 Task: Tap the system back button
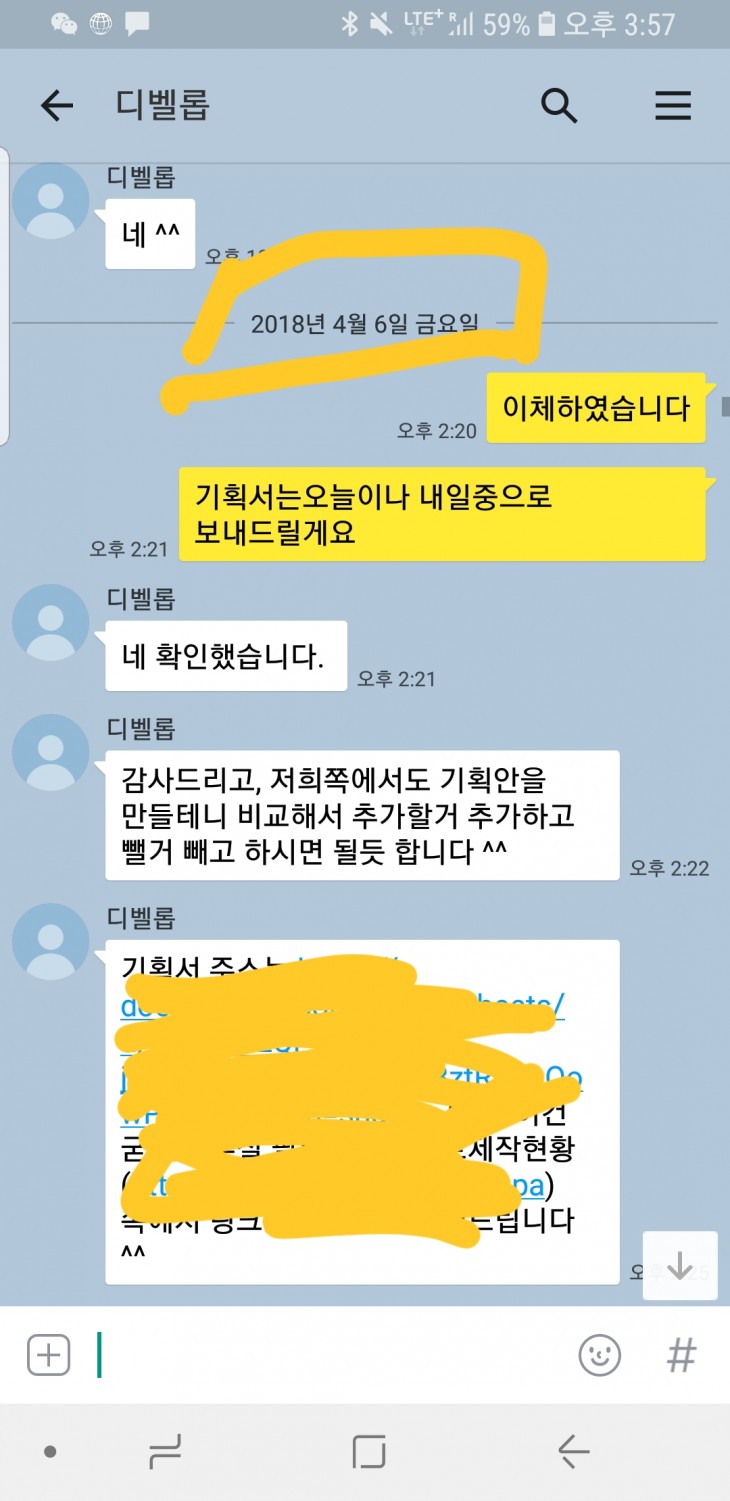click(x=573, y=1451)
